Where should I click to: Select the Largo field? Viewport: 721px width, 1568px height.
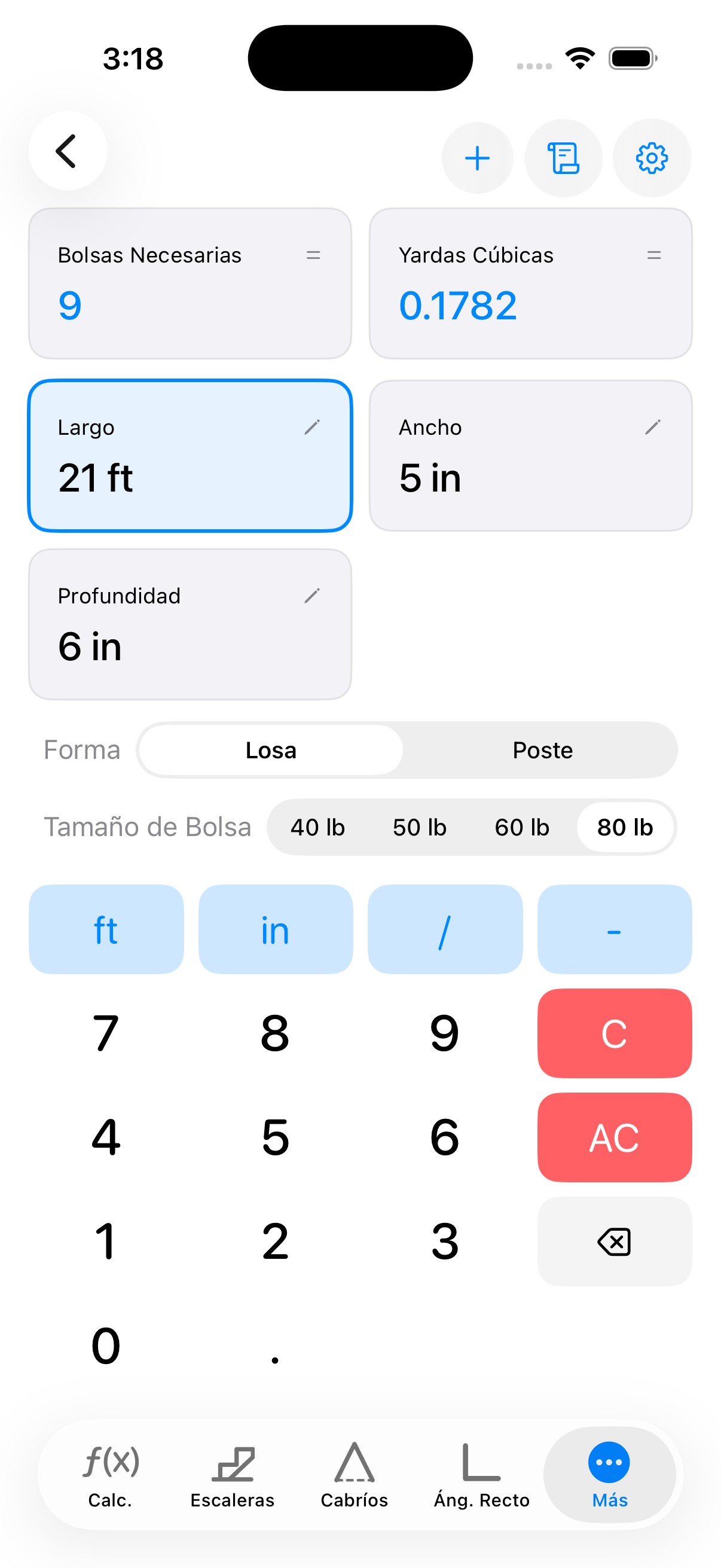pyautogui.click(x=190, y=455)
